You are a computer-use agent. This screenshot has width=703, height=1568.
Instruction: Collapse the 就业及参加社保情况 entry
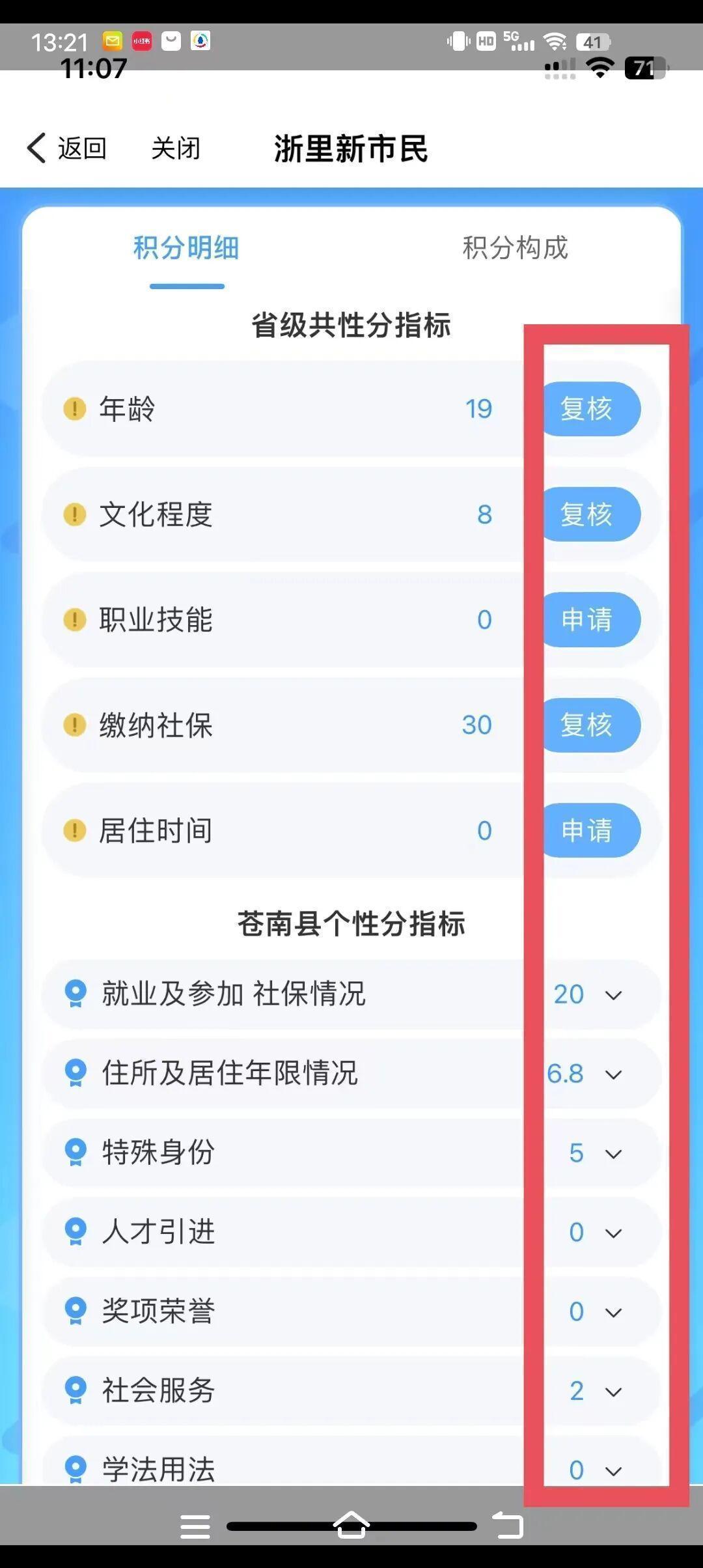[x=613, y=994]
